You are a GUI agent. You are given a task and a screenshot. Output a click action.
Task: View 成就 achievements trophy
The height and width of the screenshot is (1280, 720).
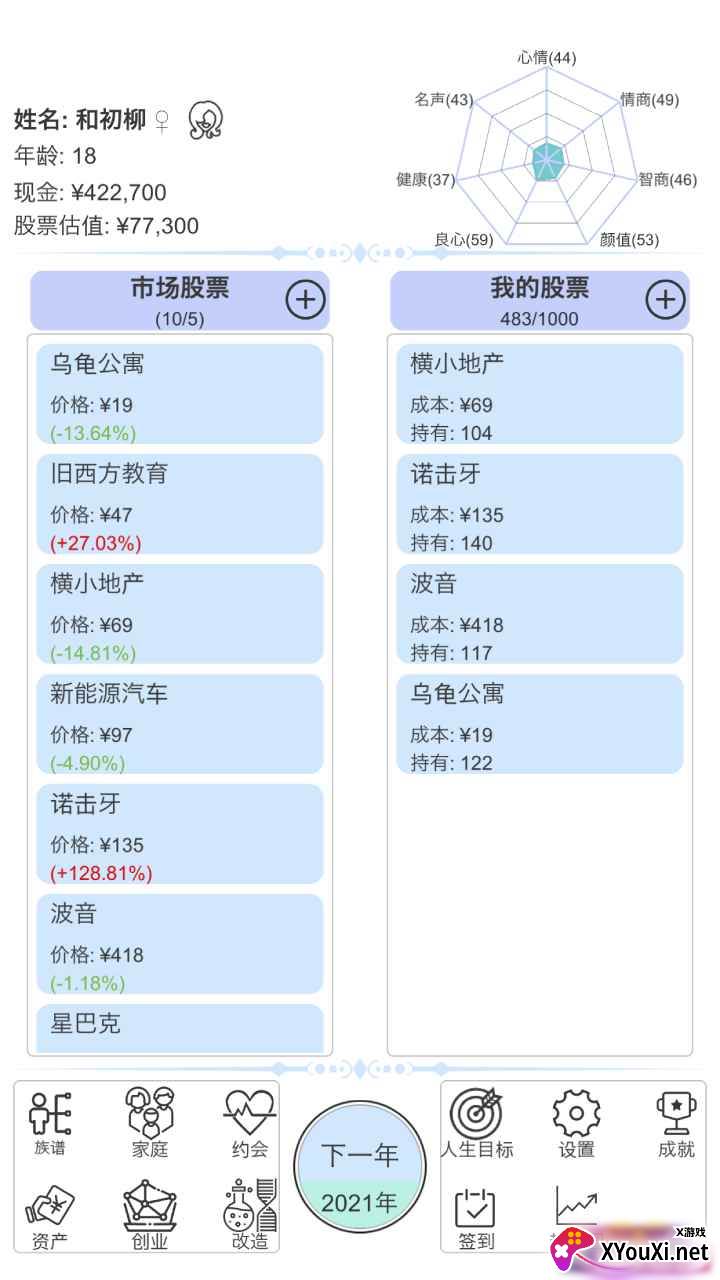click(677, 1123)
